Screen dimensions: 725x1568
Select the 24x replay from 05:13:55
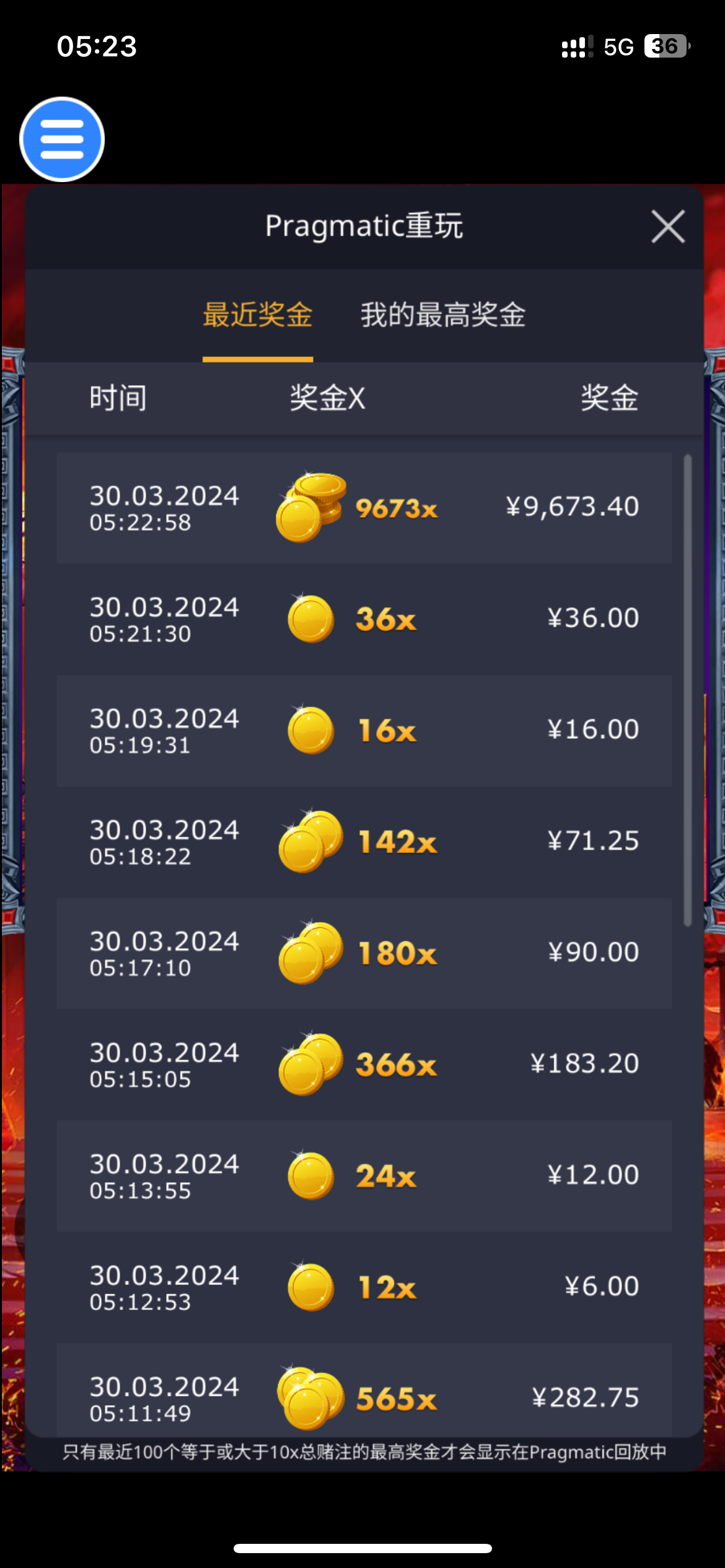tap(364, 1176)
